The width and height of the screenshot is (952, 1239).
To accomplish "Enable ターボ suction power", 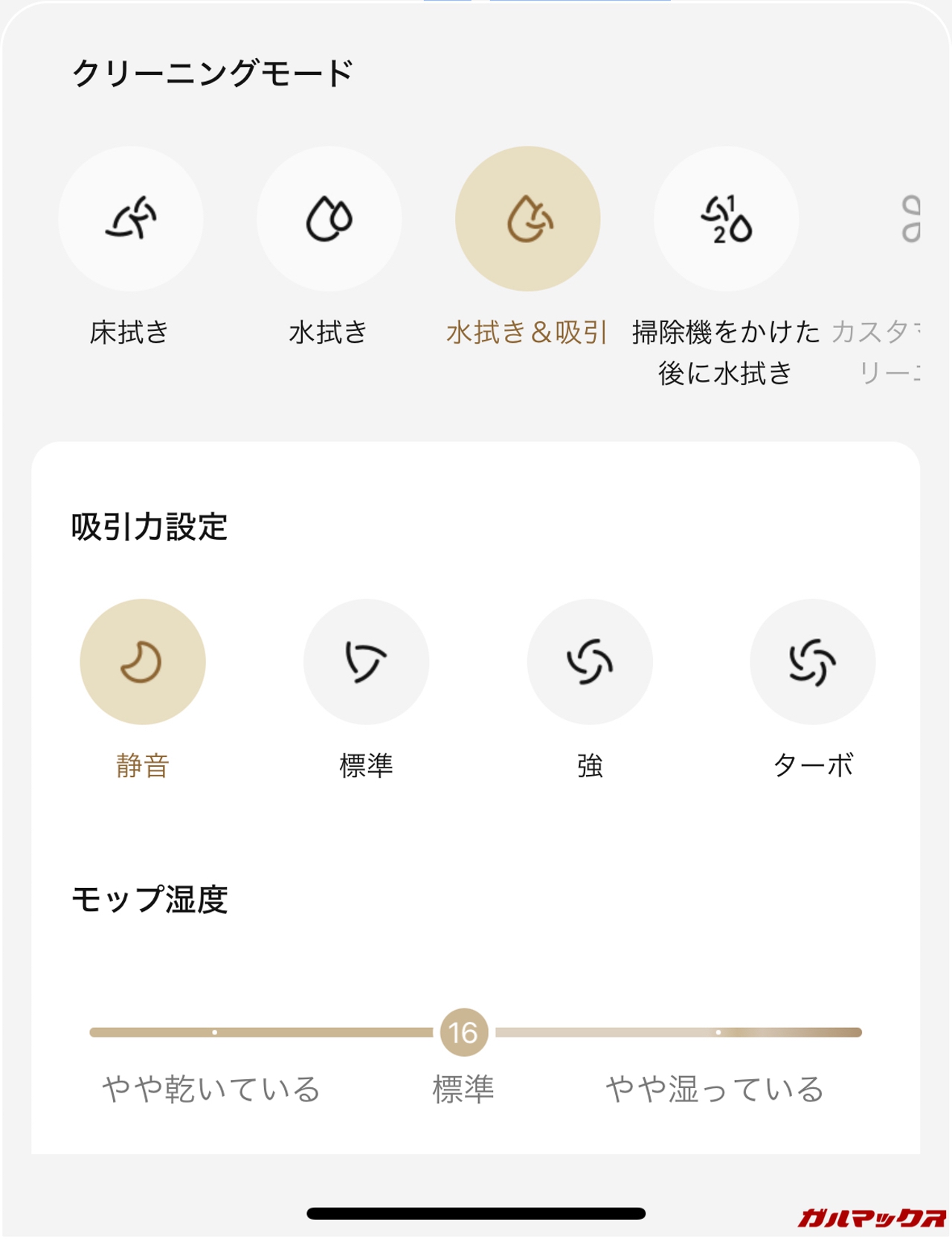I will coord(812,661).
